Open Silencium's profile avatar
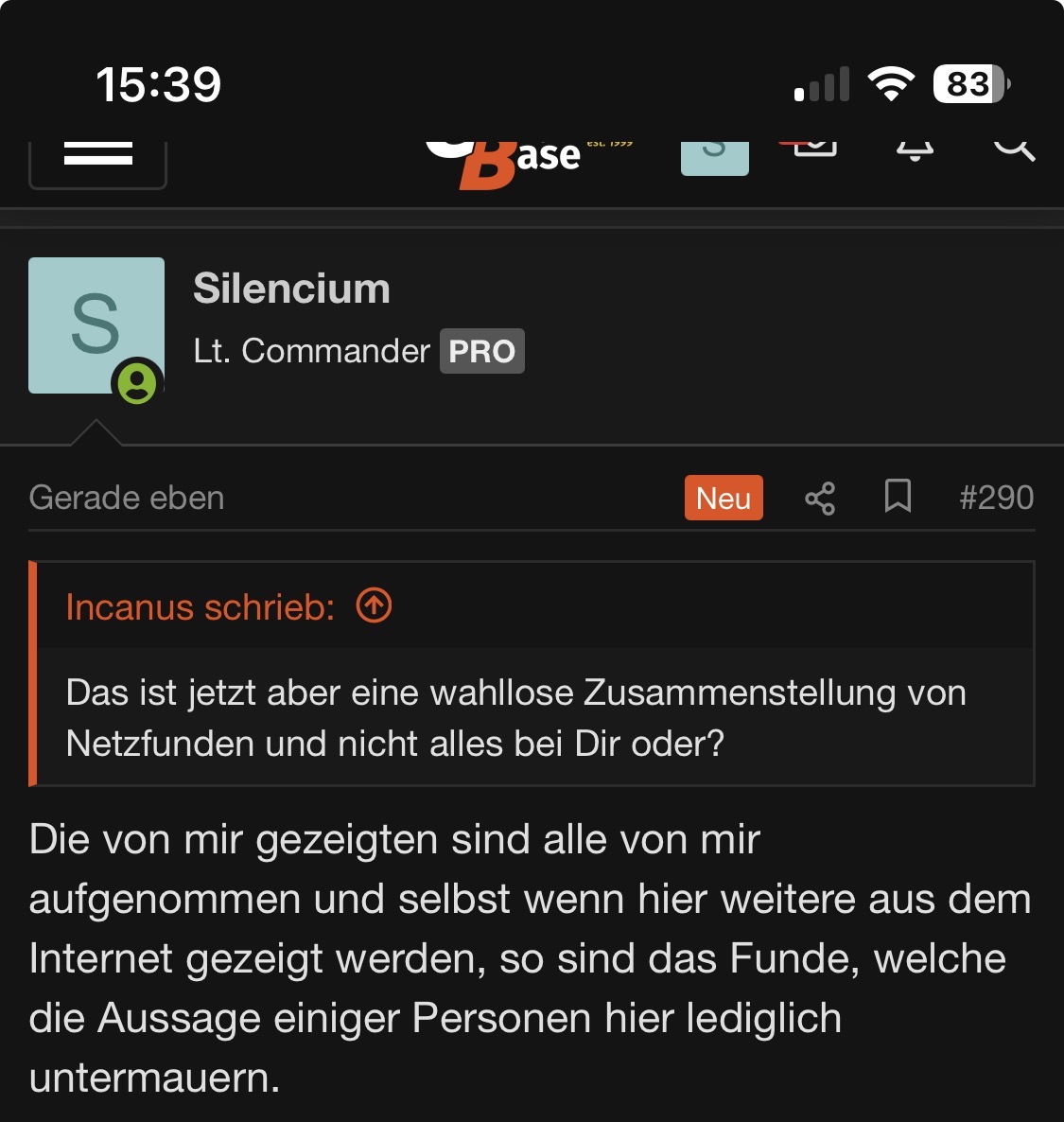 point(96,325)
